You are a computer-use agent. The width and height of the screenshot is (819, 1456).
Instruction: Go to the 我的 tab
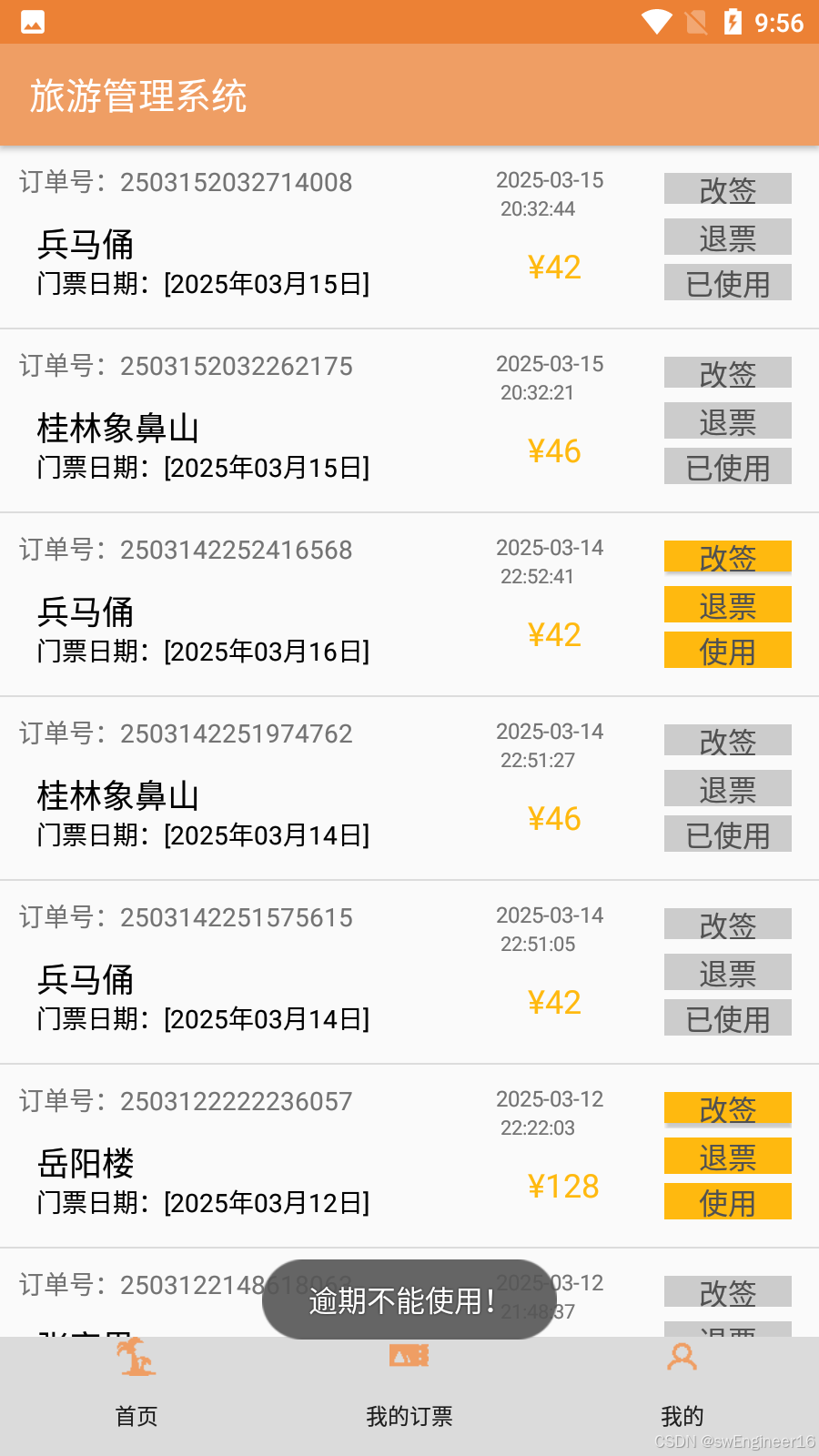682,1383
